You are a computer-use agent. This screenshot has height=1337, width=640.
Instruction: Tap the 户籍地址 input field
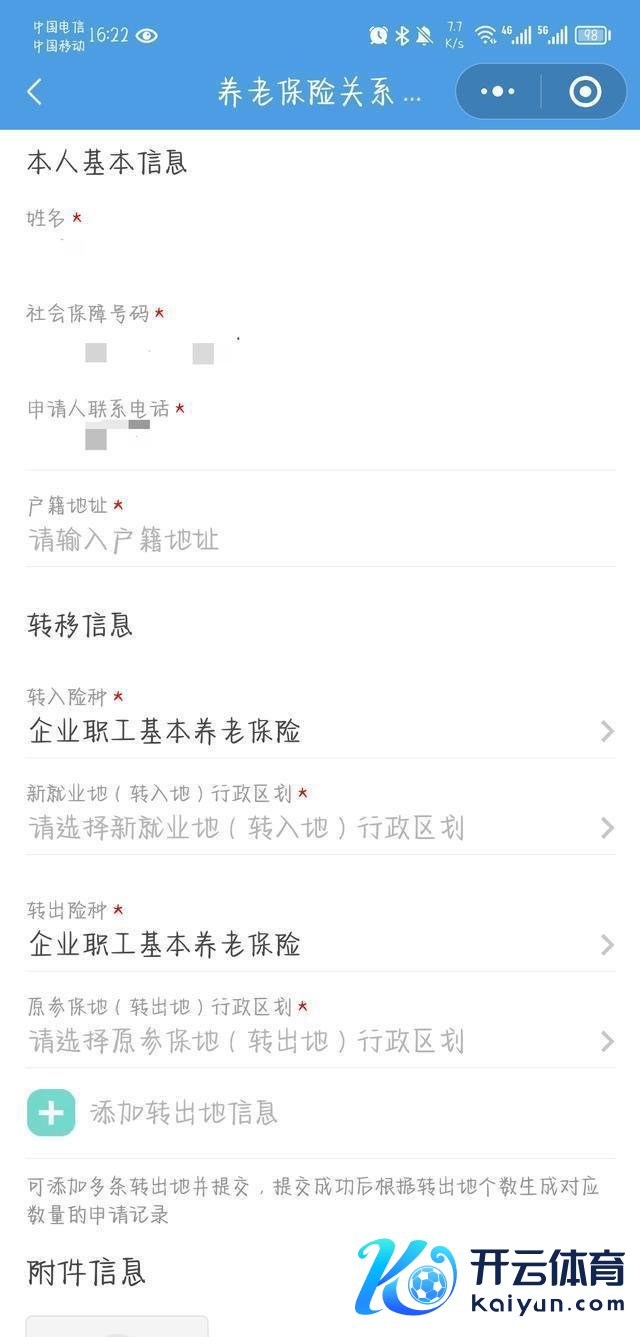pos(320,540)
